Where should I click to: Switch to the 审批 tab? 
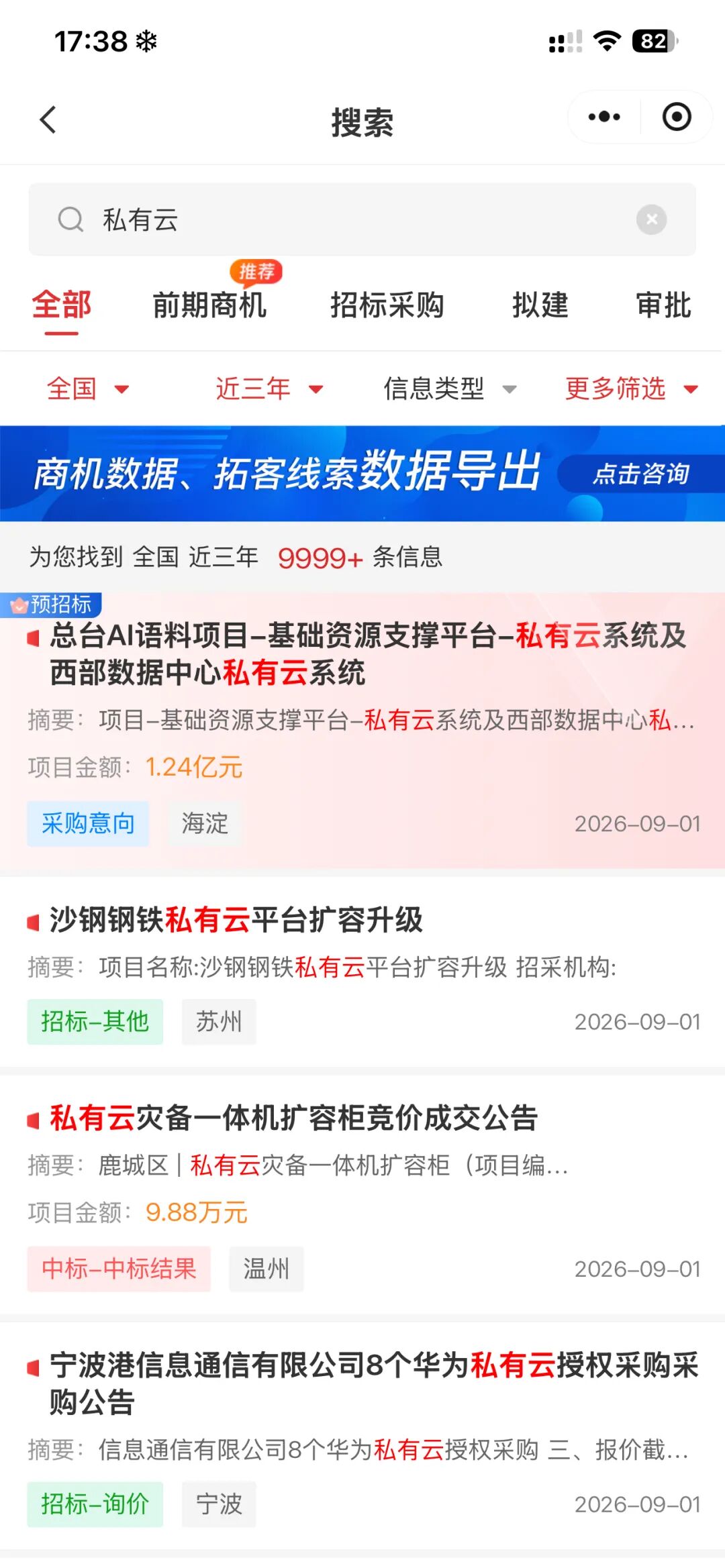click(x=663, y=305)
